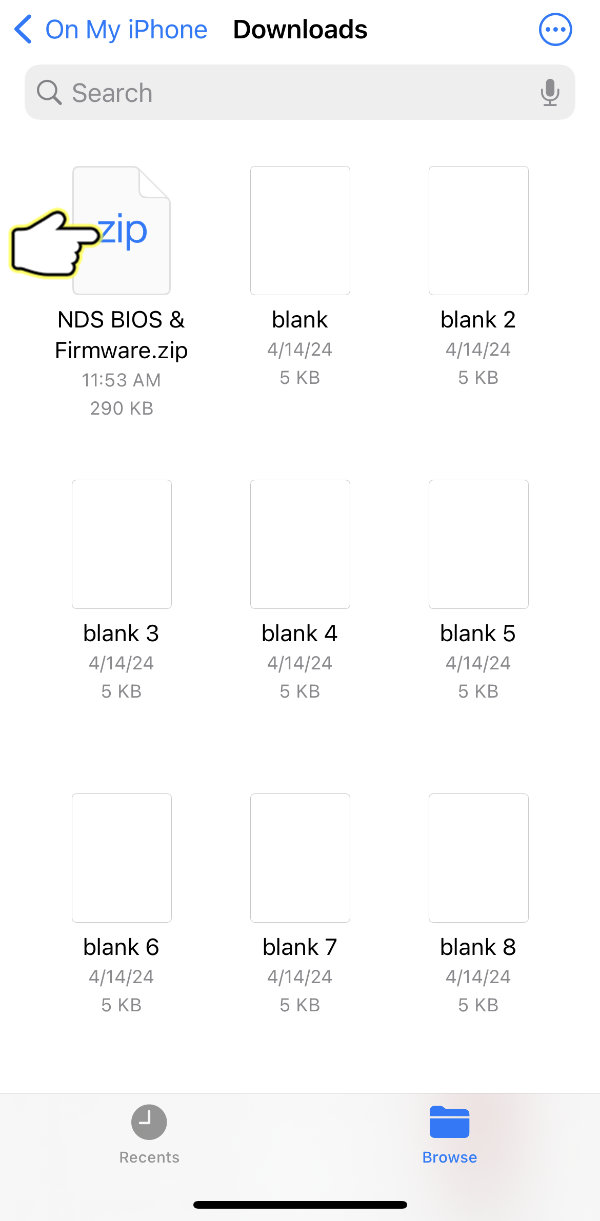Open the blank 4 document
The image size is (600, 1221).
click(300, 544)
